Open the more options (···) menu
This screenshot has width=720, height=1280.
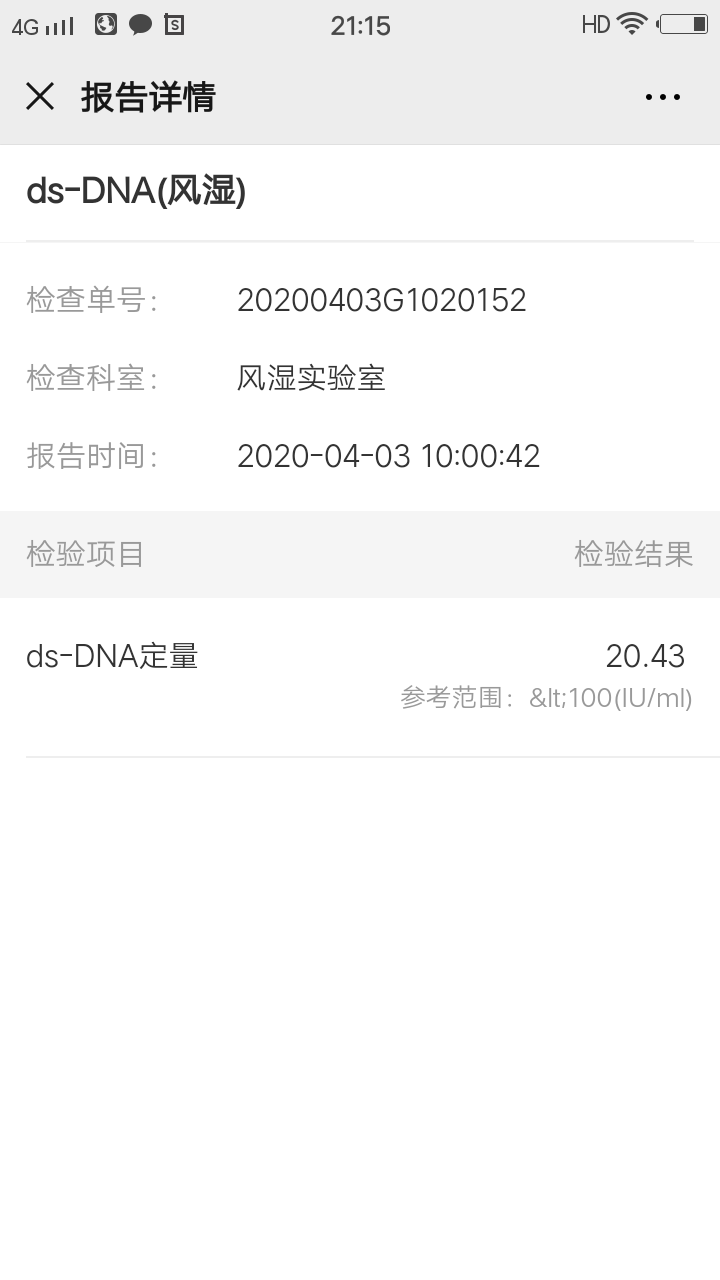pos(663,96)
